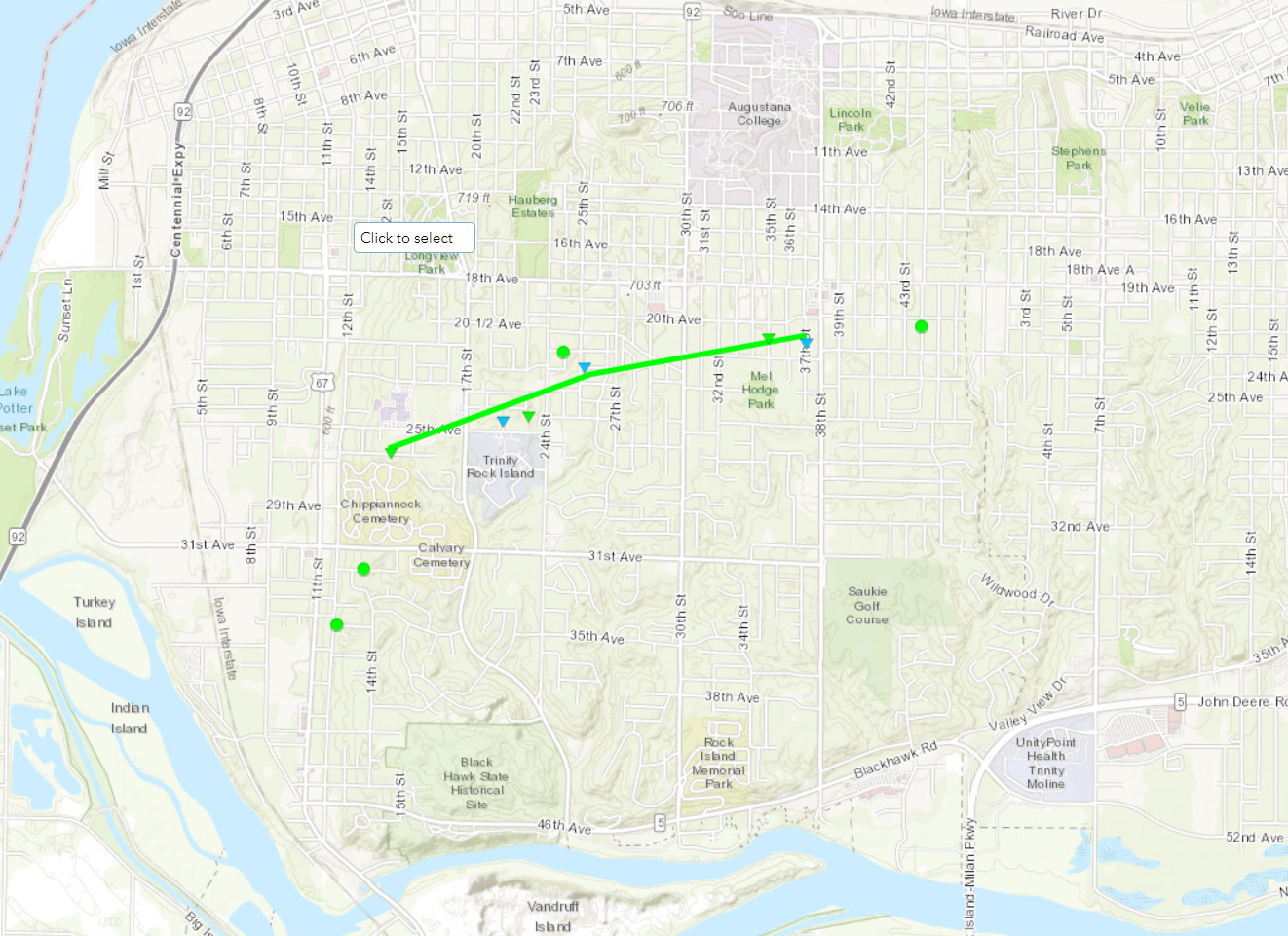Select the green dot below 20 1/2 Ave
Screen dimensions: 1288x936
(563, 352)
